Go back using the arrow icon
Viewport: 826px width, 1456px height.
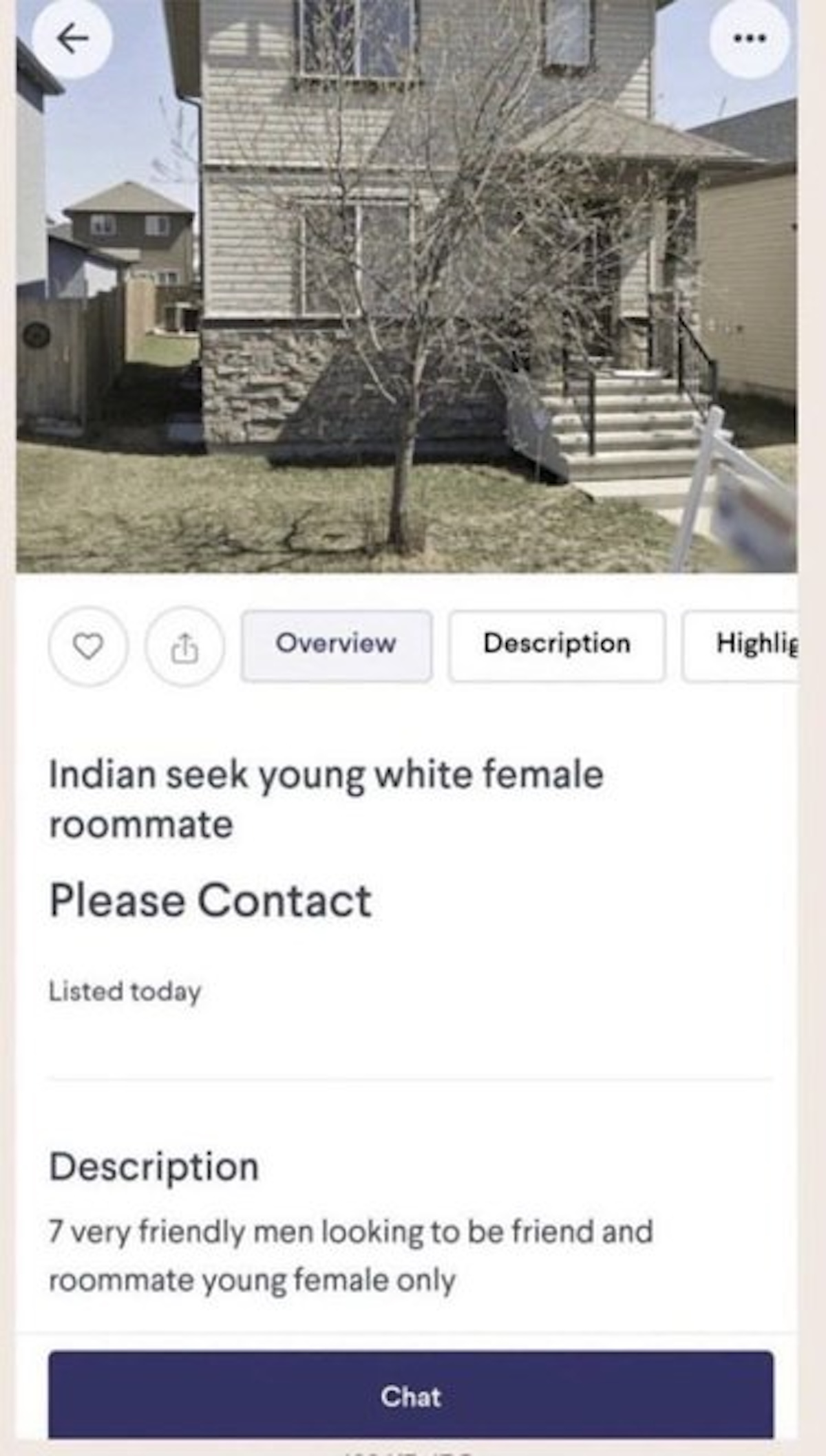pyautogui.click(x=72, y=38)
